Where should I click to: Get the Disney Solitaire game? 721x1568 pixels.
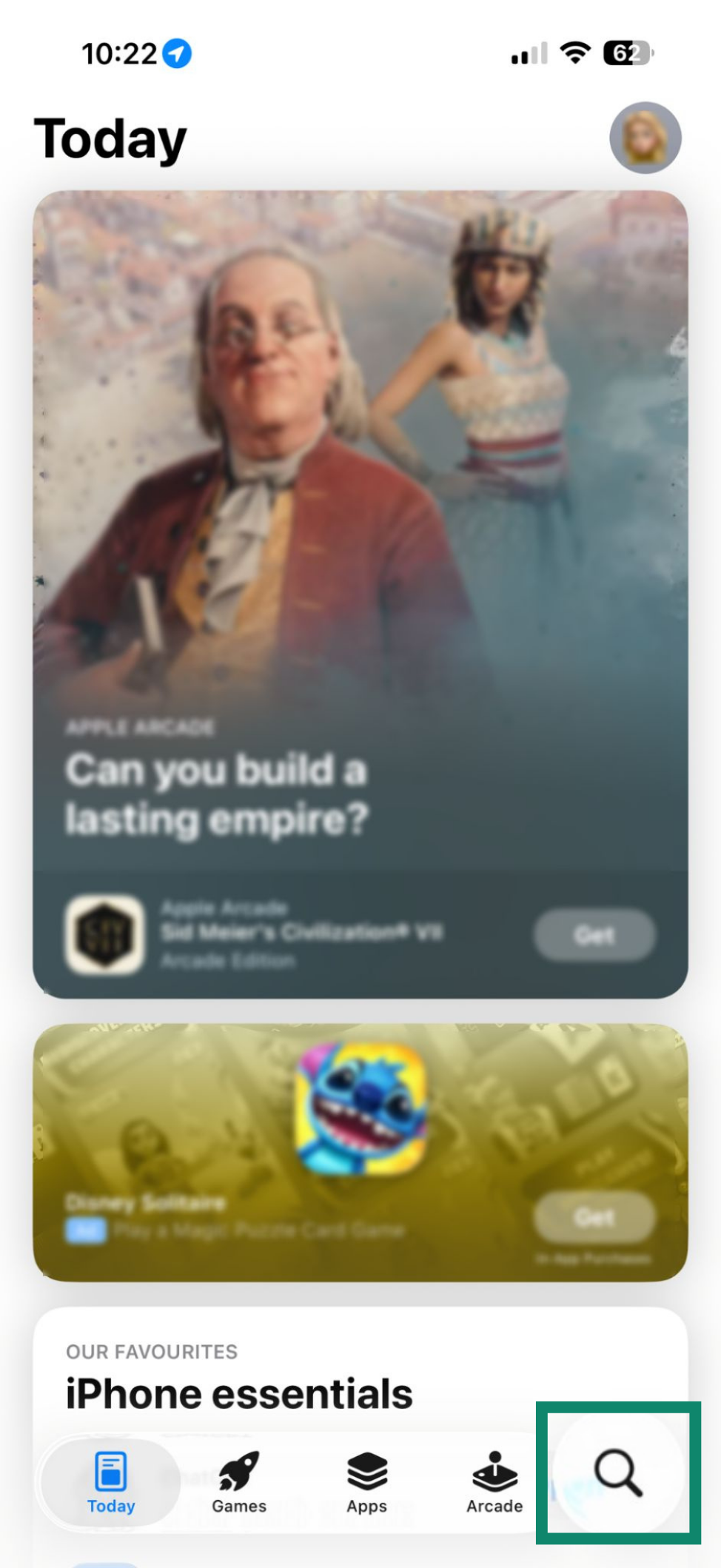pyautogui.click(x=594, y=1217)
